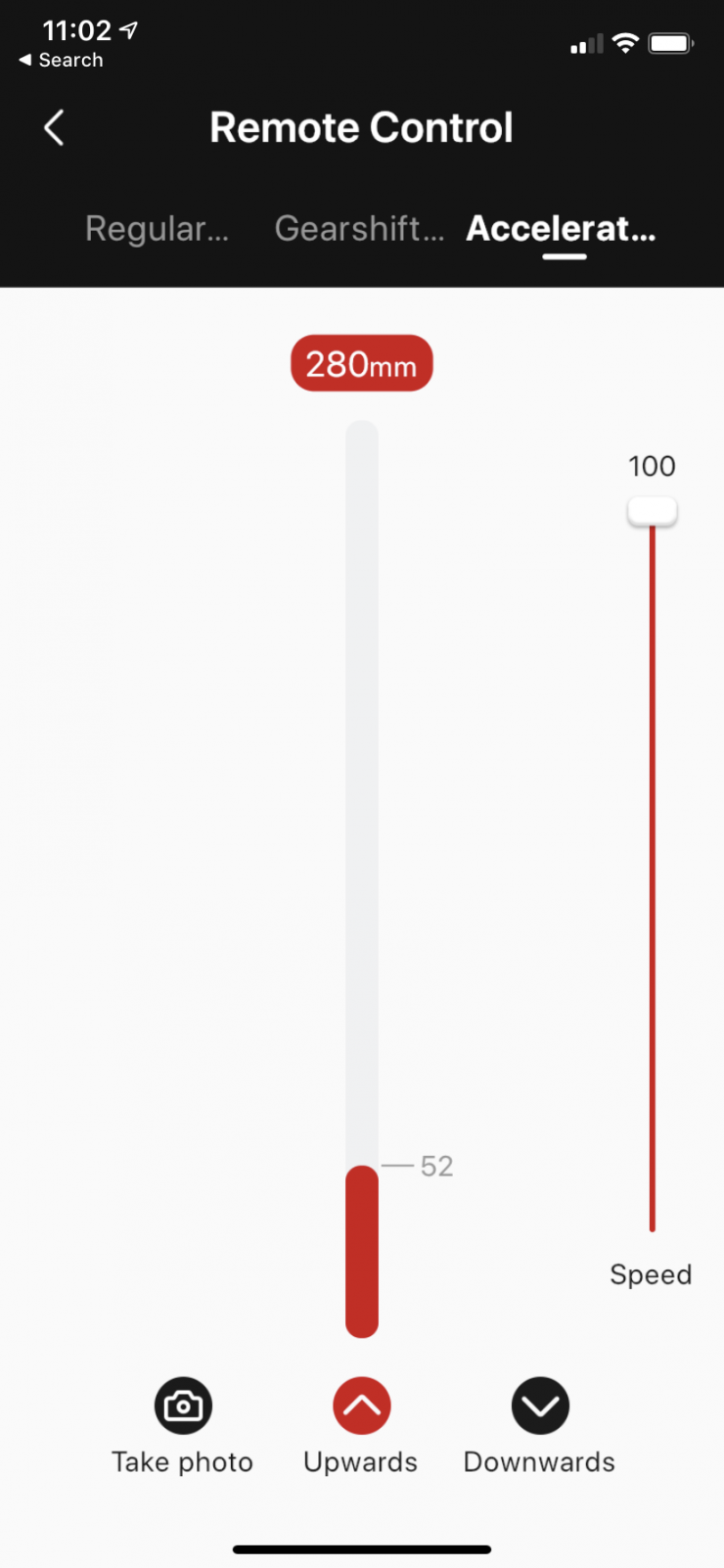Select the Accelerat... tab
Screen dimensions: 724x1568
[x=562, y=228]
